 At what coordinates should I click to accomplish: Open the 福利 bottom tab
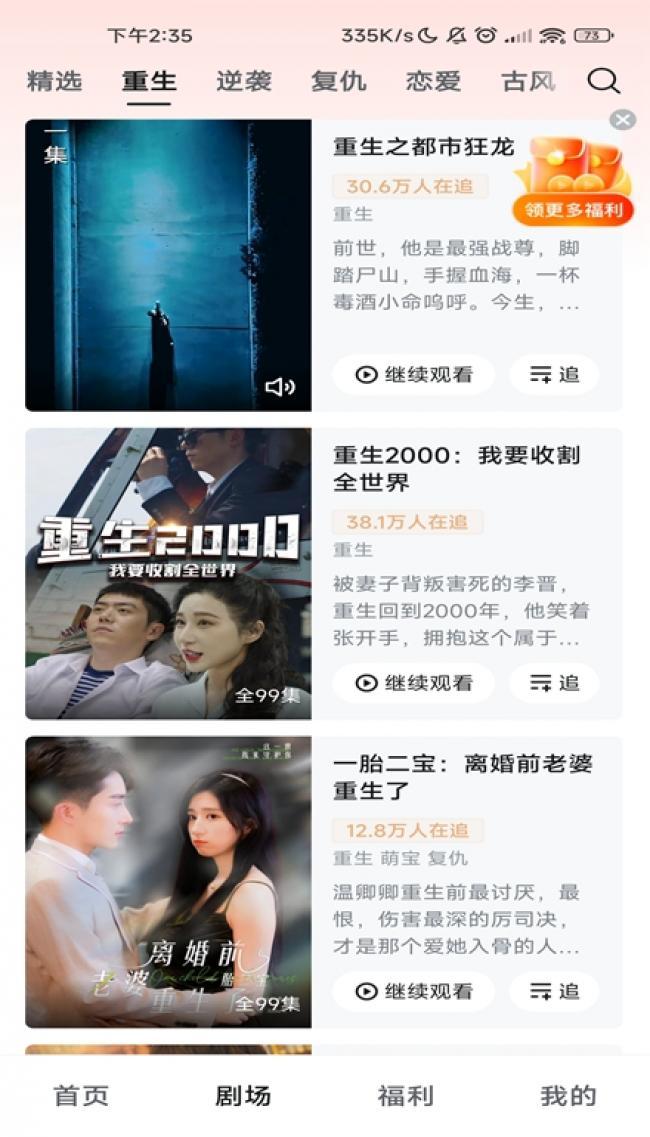click(406, 1096)
